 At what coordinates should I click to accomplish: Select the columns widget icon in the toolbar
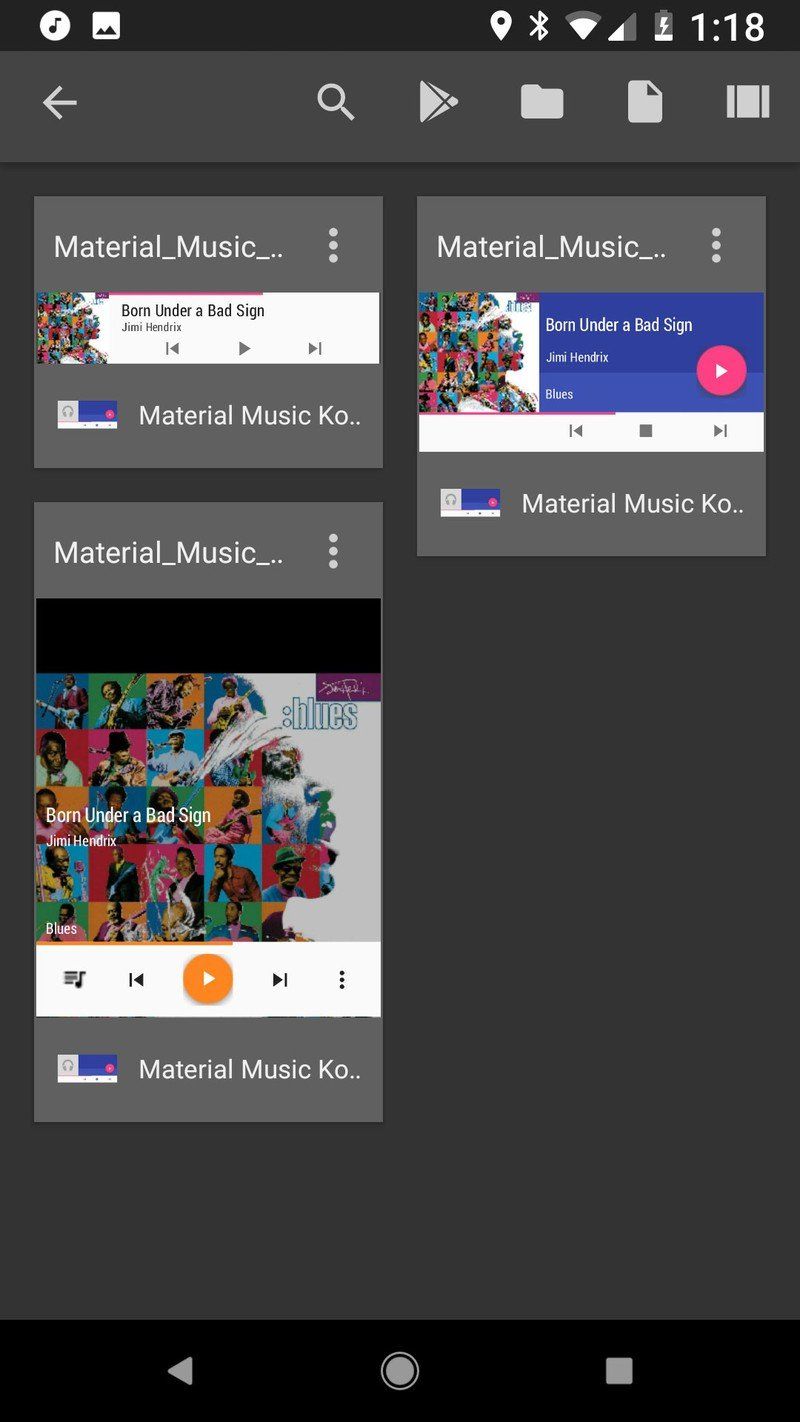pos(747,101)
